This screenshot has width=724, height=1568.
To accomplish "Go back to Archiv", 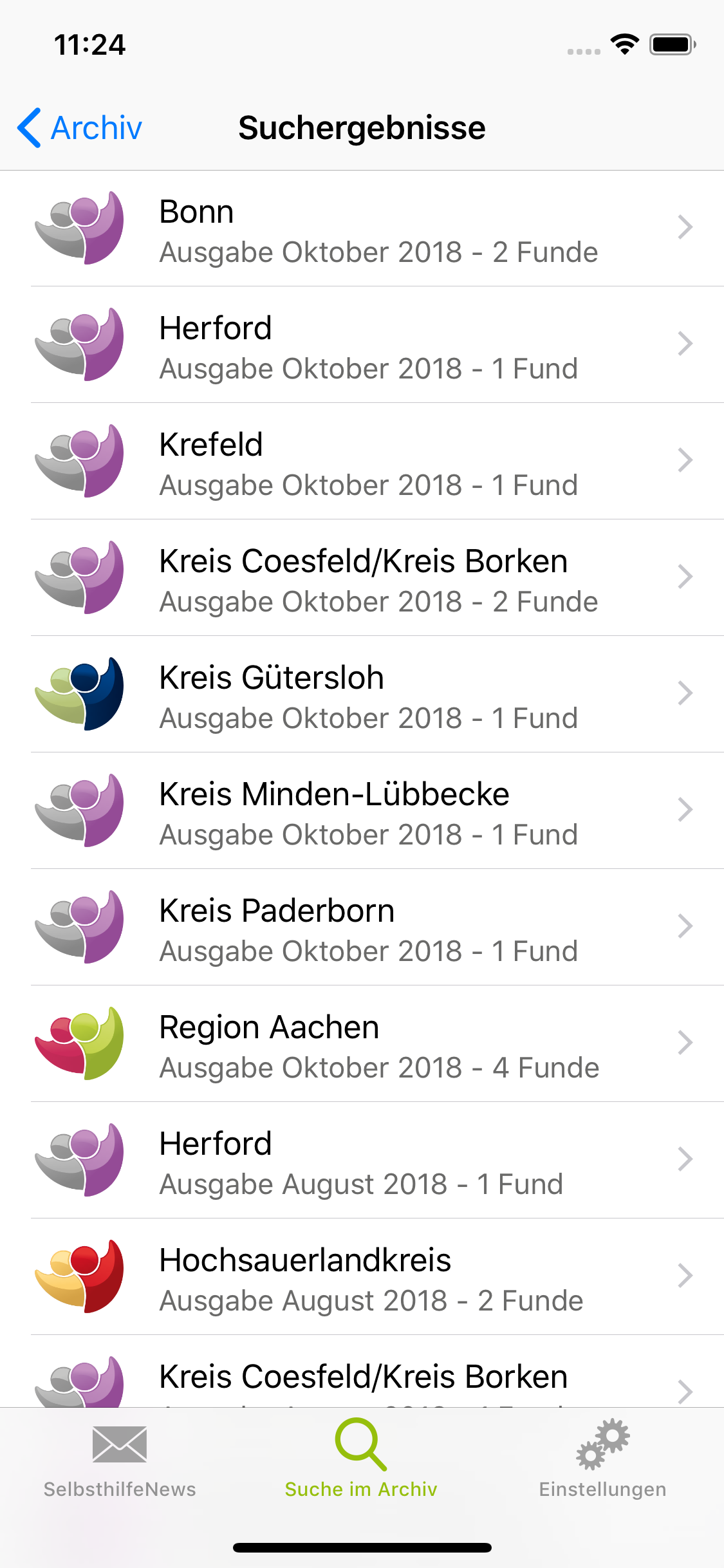I will (80, 127).
